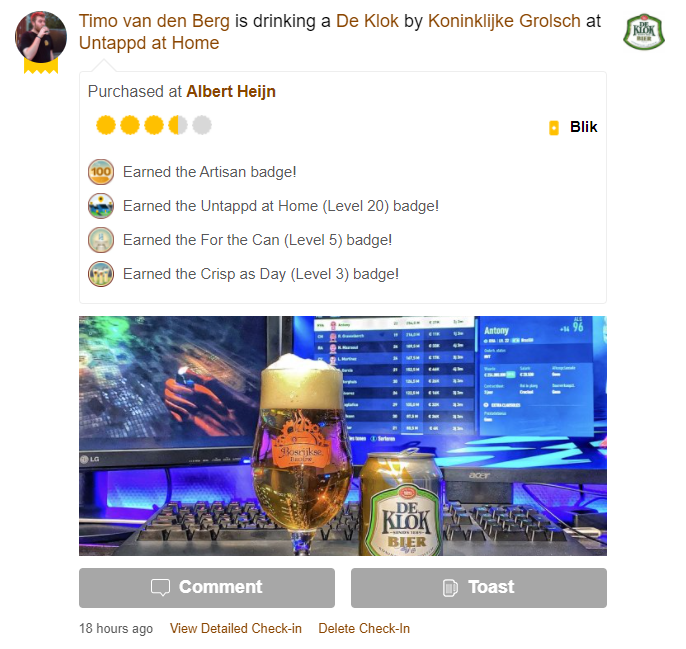Delete this check-in
Viewport: 686px width, 649px height.
pyautogui.click(x=364, y=628)
